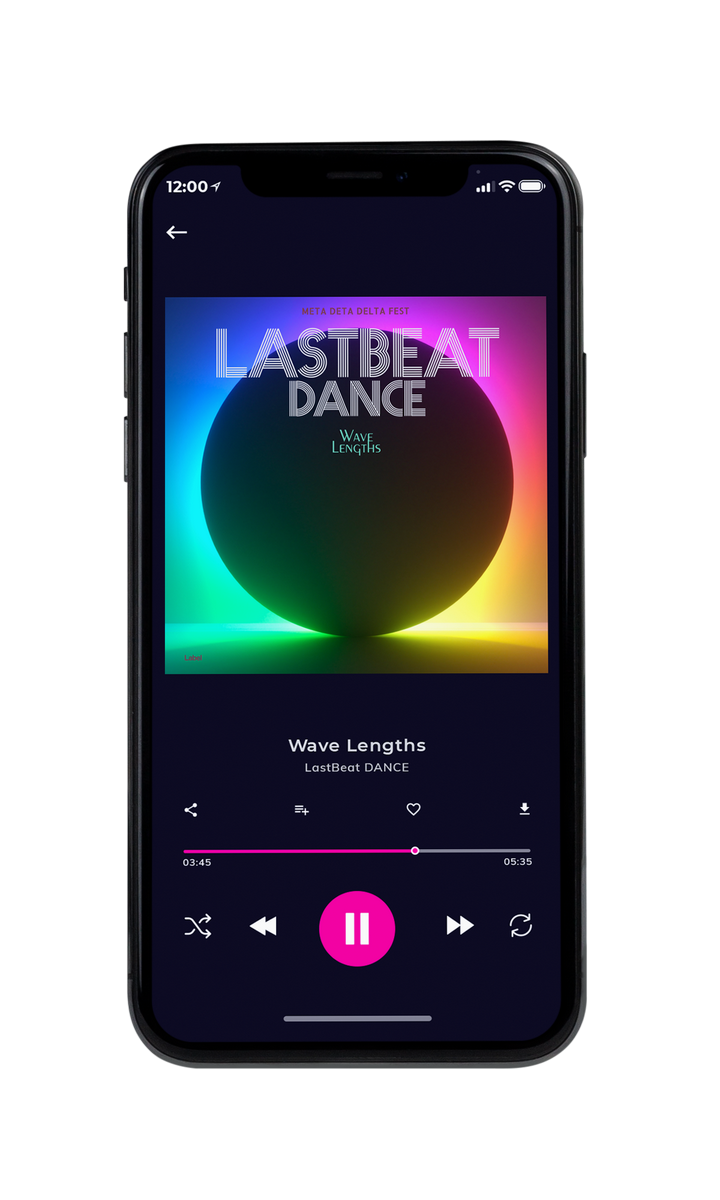
Task: Like the song with the heart icon
Action: 413,809
